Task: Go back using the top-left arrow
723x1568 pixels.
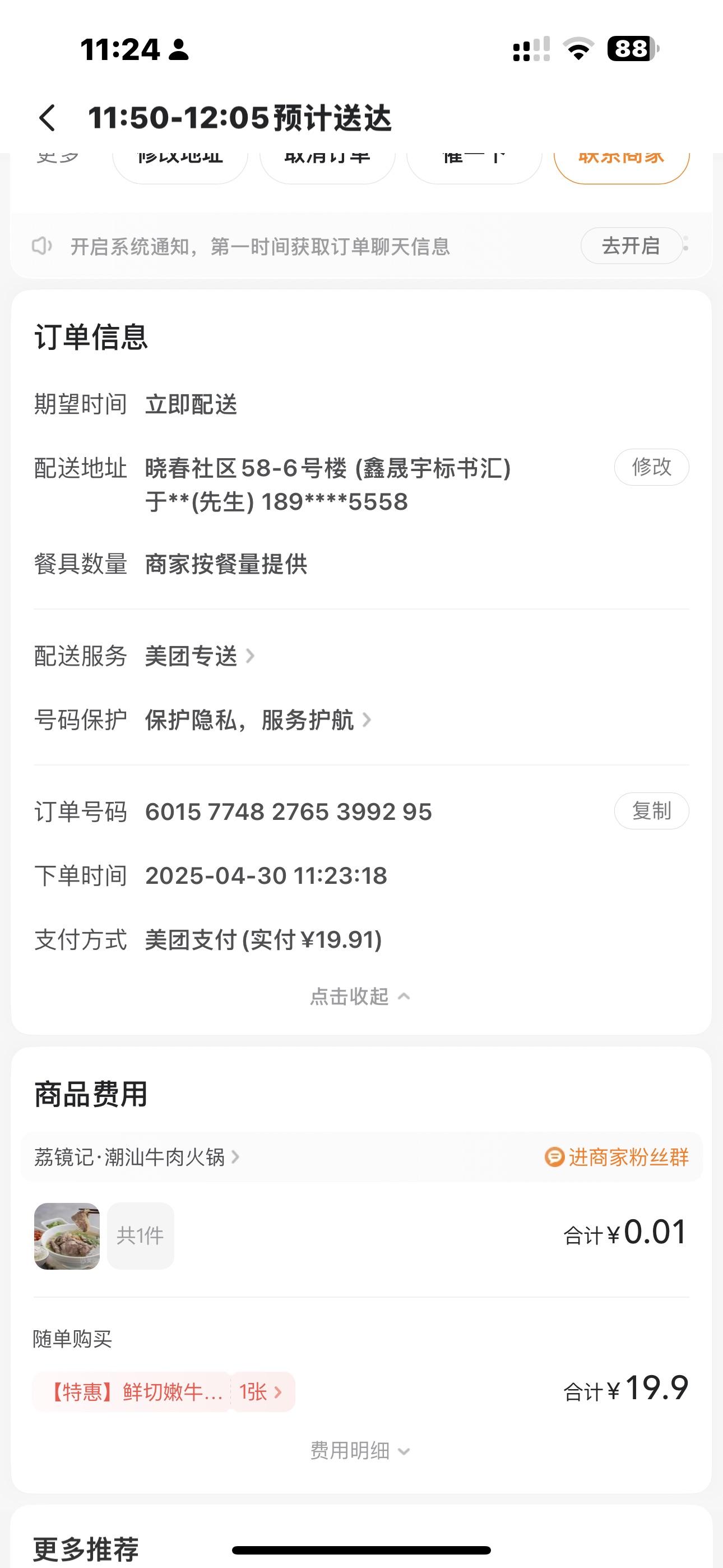Action: click(48, 117)
